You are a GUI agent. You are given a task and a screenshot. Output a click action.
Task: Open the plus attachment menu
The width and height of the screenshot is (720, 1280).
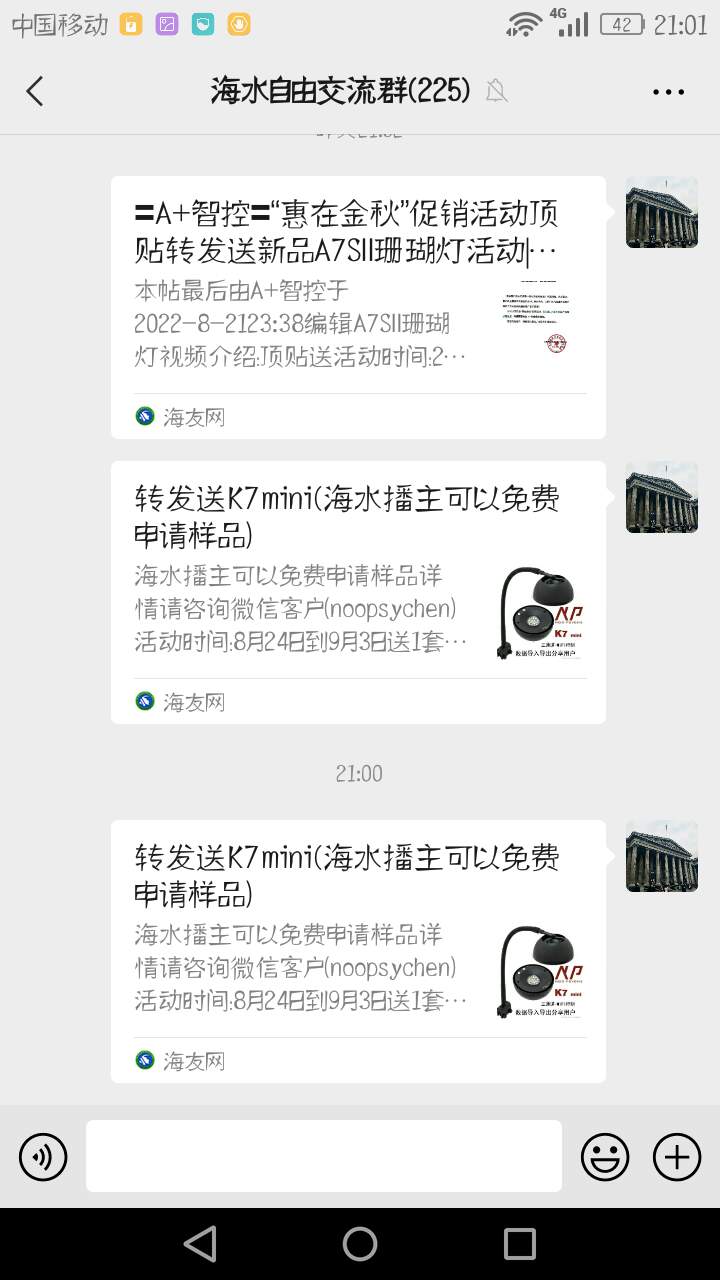677,1157
